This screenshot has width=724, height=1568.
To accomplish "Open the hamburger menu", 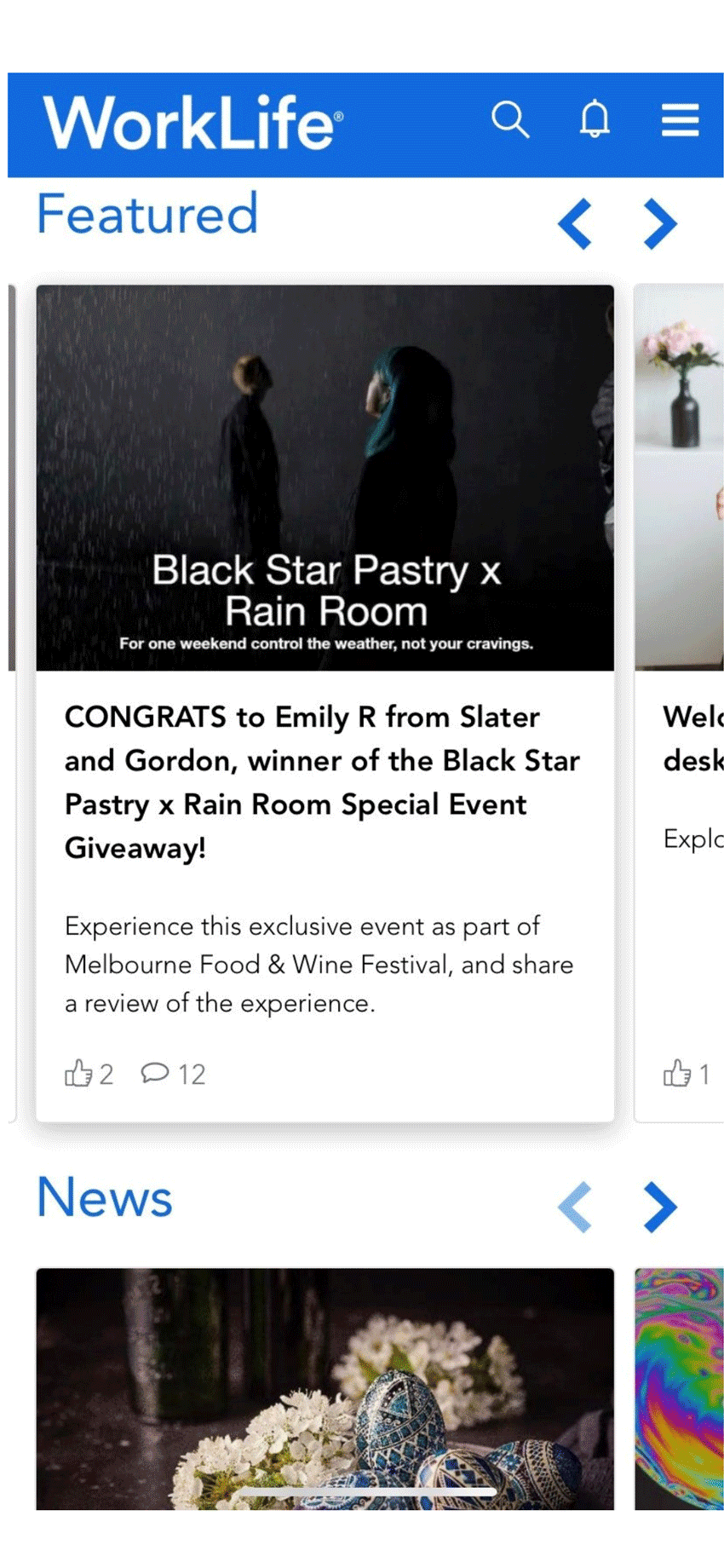I will [x=680, y=120].
